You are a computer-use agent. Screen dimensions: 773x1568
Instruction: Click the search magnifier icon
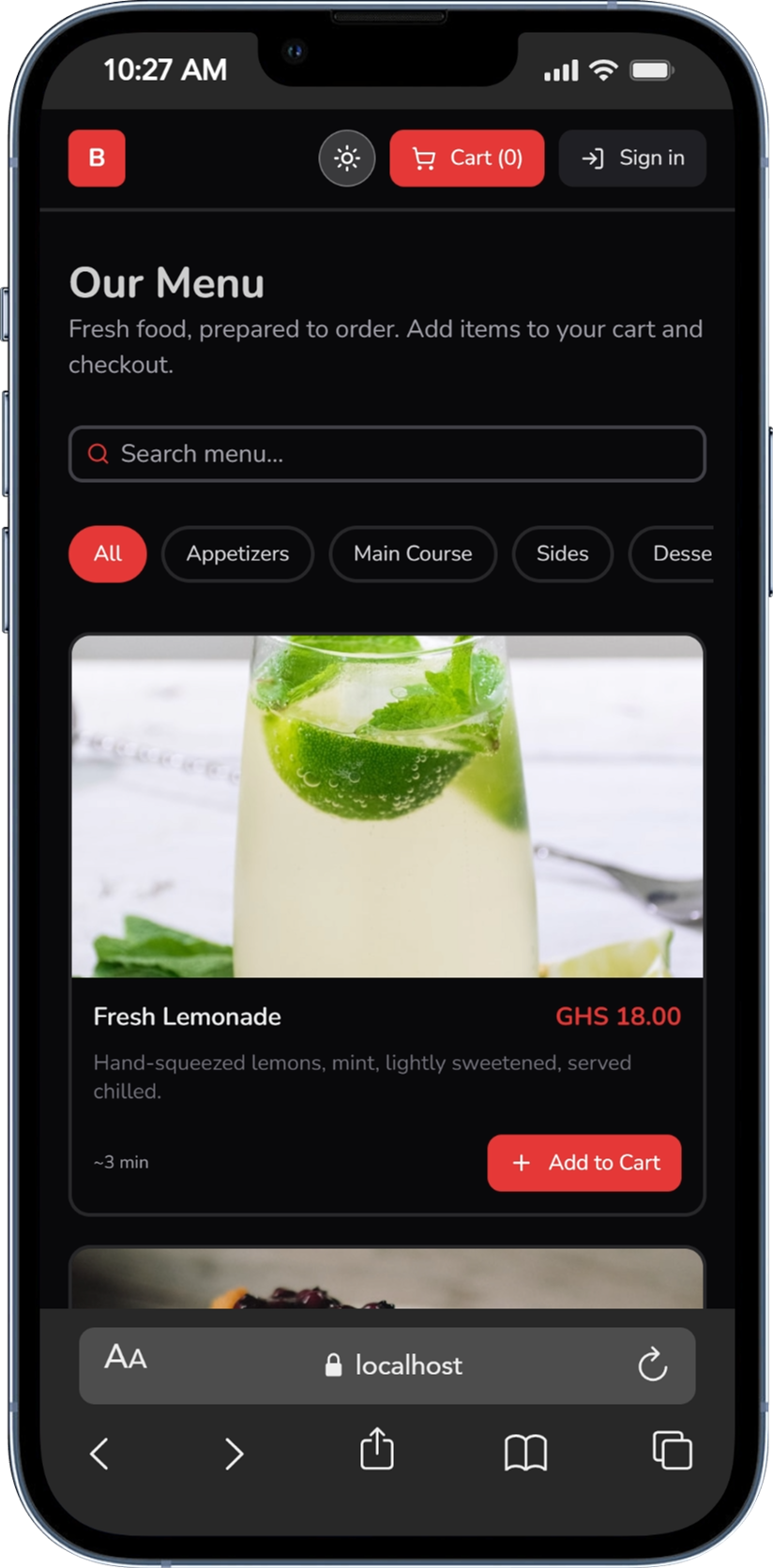point(98,453)
